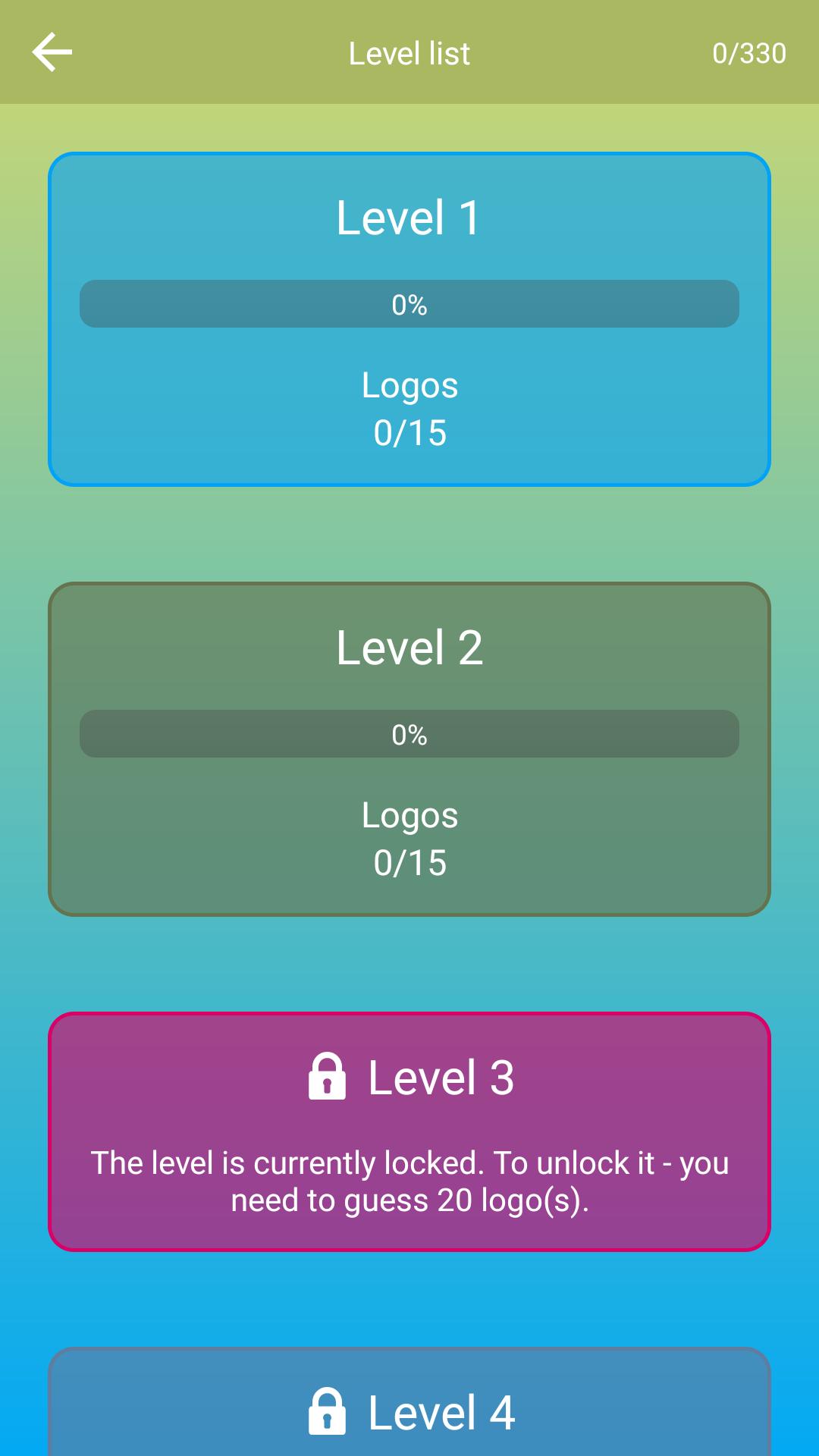Select the locked Level 4 card

[409, 1401]
